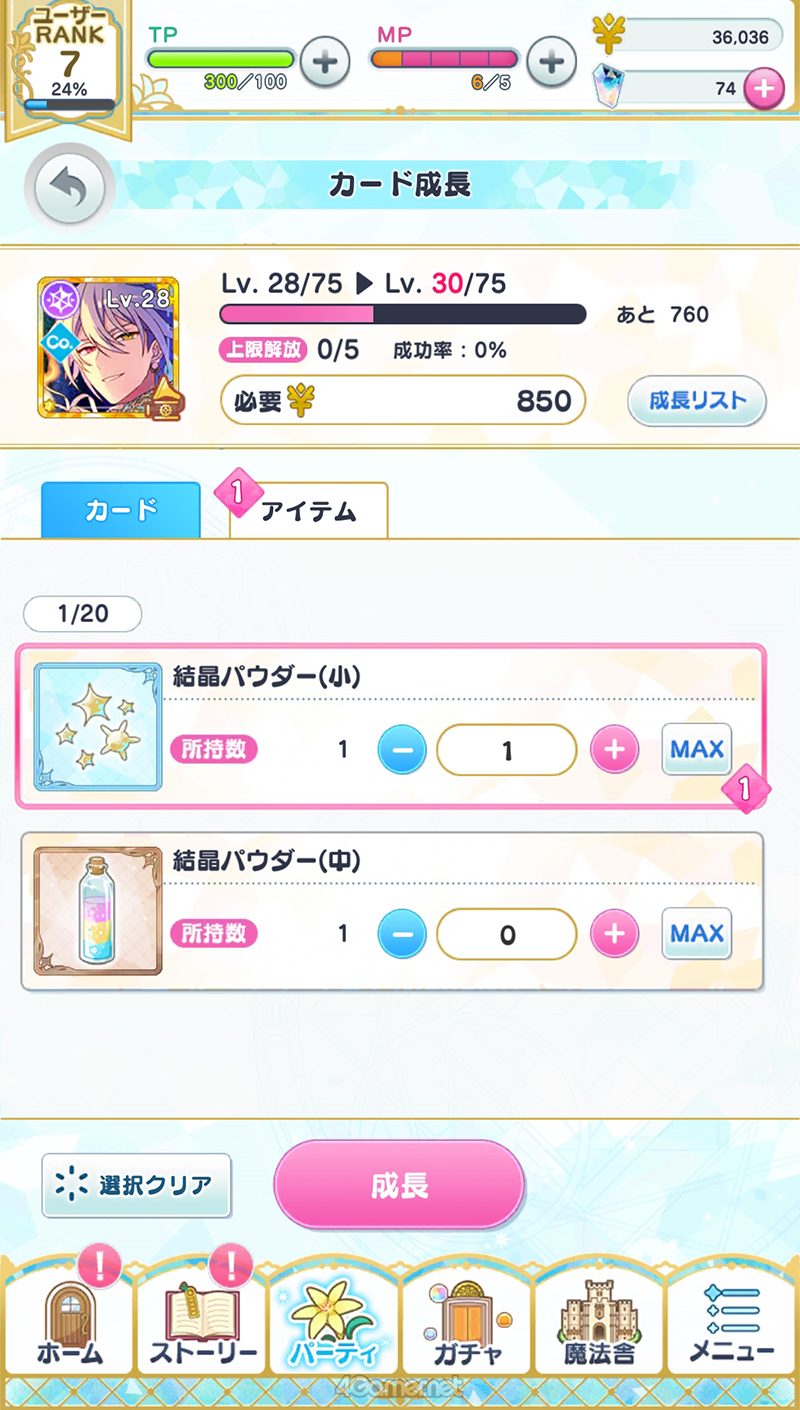
Task: Confirm growth with the 成長 button
Action: (x=399, y=1185)
